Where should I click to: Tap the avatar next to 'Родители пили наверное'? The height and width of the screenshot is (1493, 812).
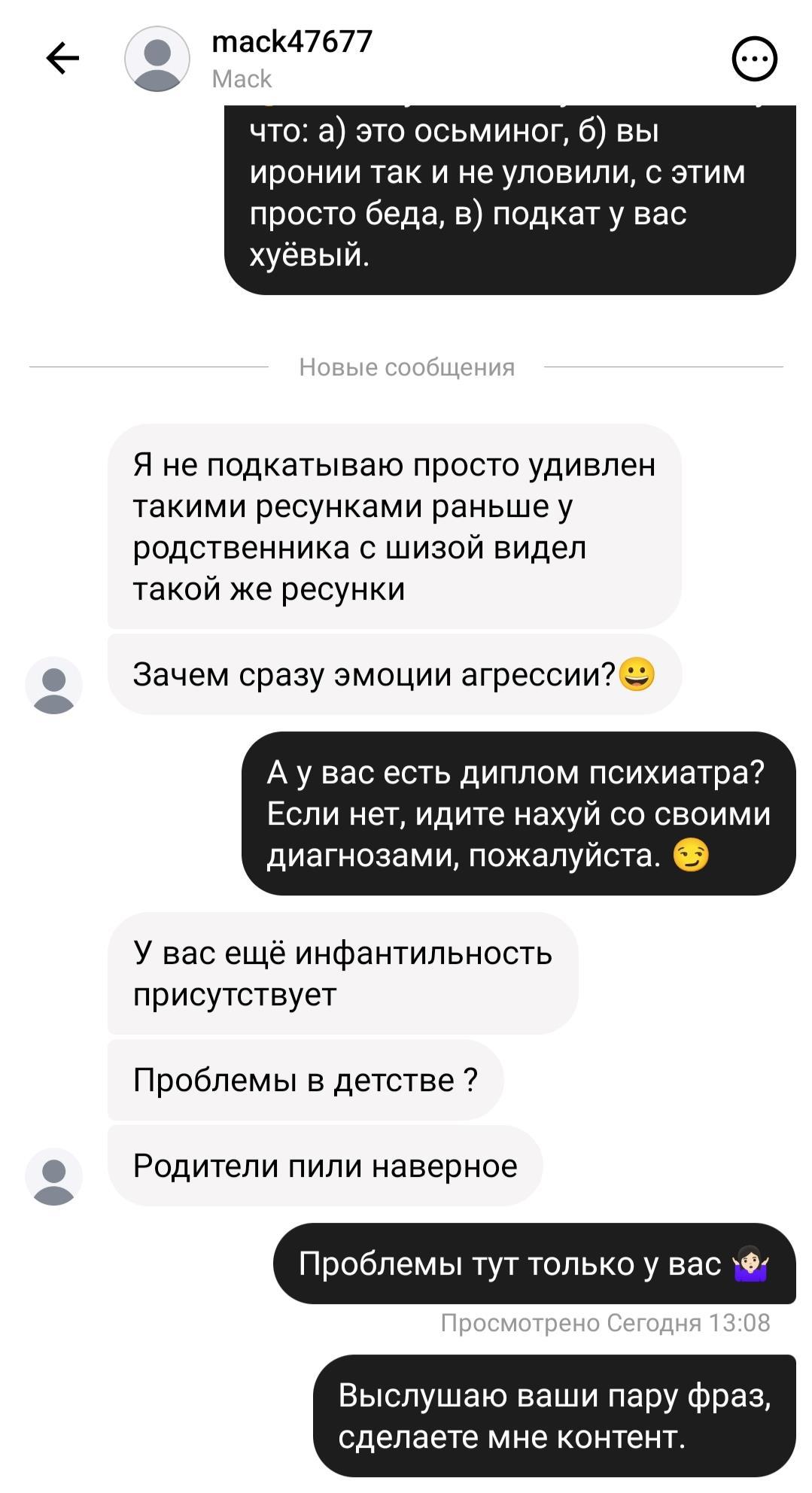tap(53, 1176)
